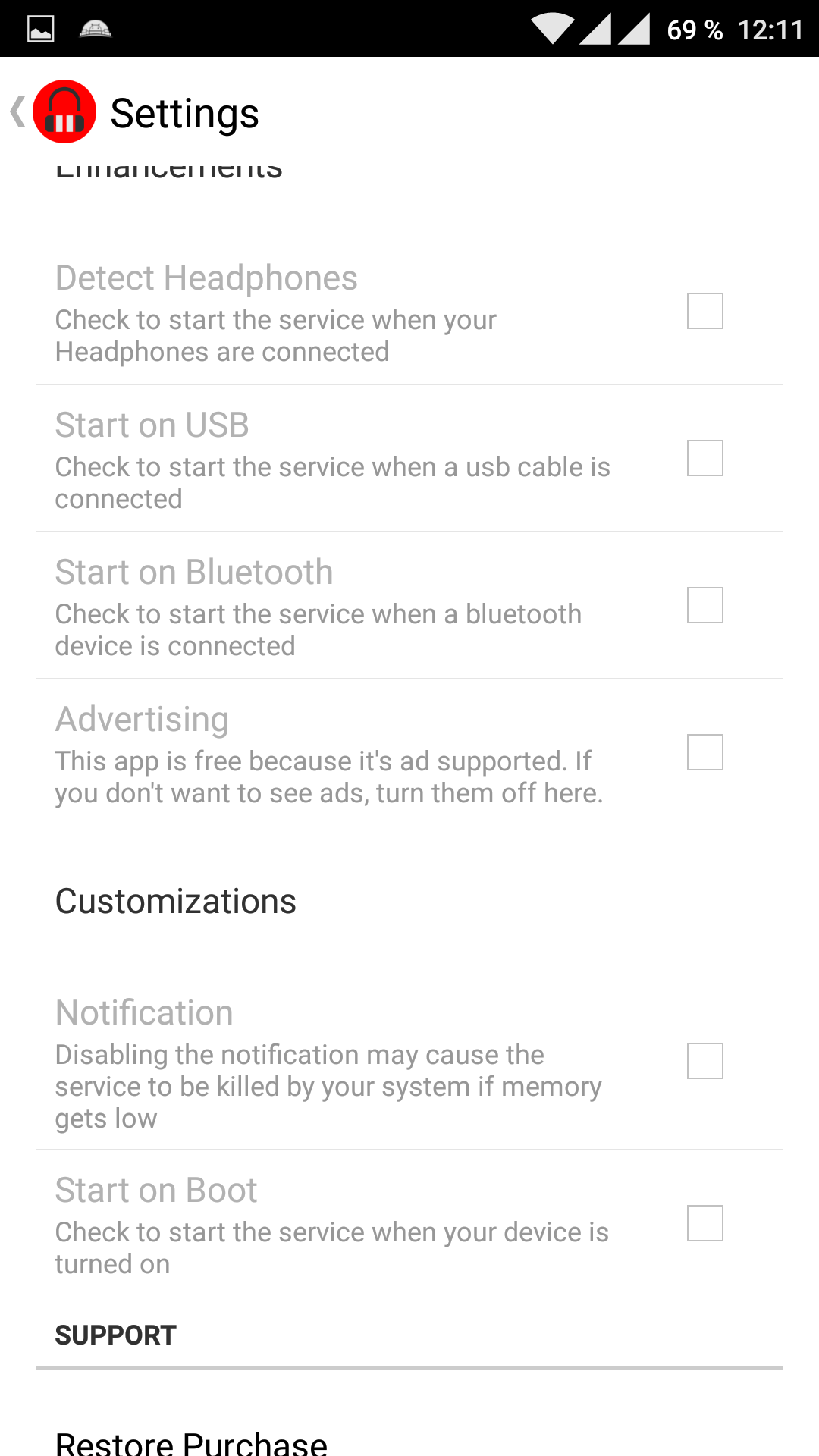This screenshot has height=1456, width=819.
Task: Enable the Start on USB checkbox
Action: click(704, 458)
